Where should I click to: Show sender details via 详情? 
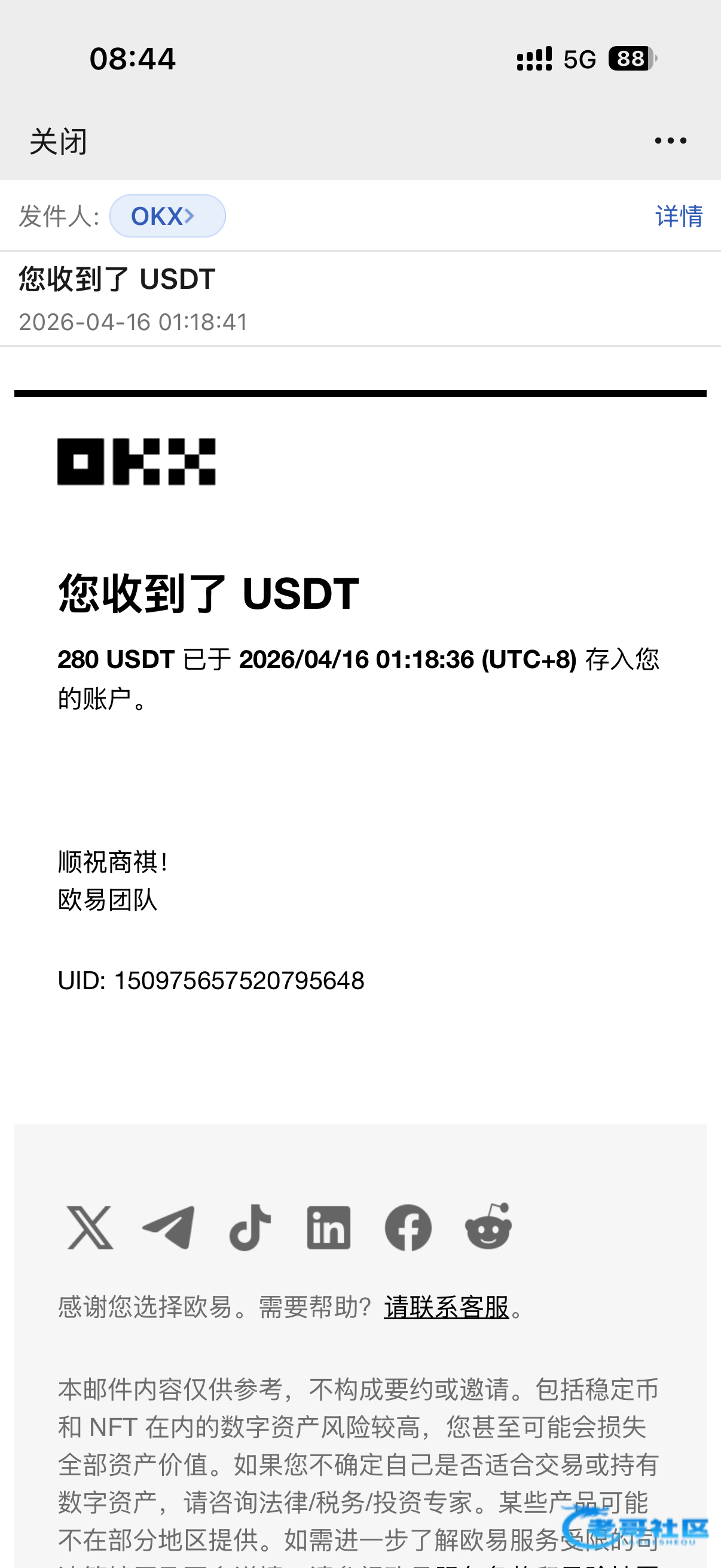tap(679, 216)
